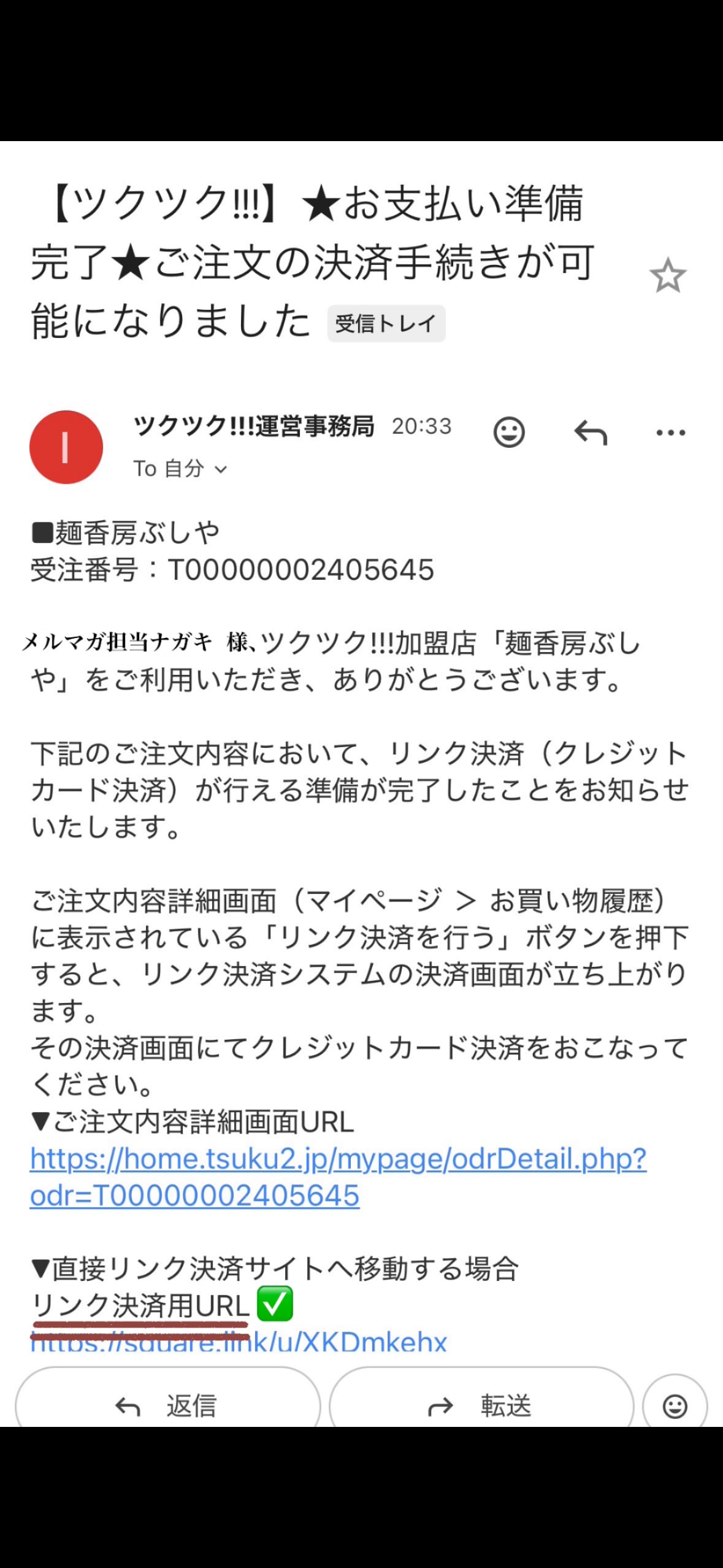Tap the 受信トレイ label chip

pos(386,323)
